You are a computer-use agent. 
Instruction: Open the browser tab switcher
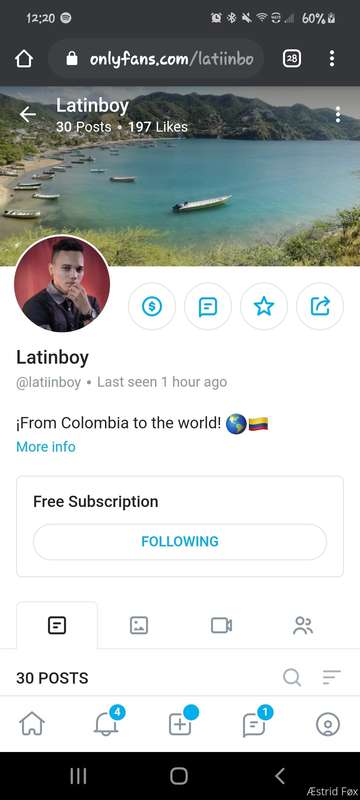click(x=292, y=59)
